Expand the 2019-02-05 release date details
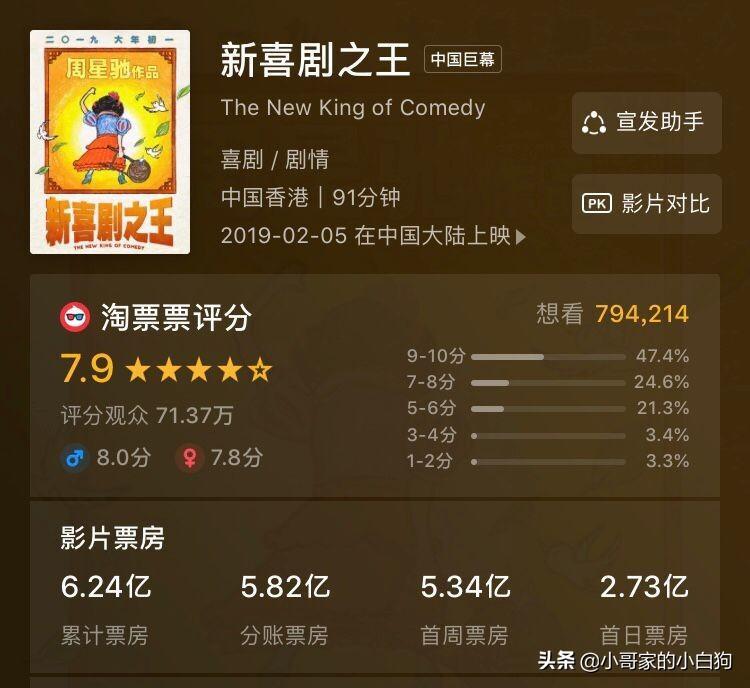This screenshot has height=688, width=750. point(373,236)
